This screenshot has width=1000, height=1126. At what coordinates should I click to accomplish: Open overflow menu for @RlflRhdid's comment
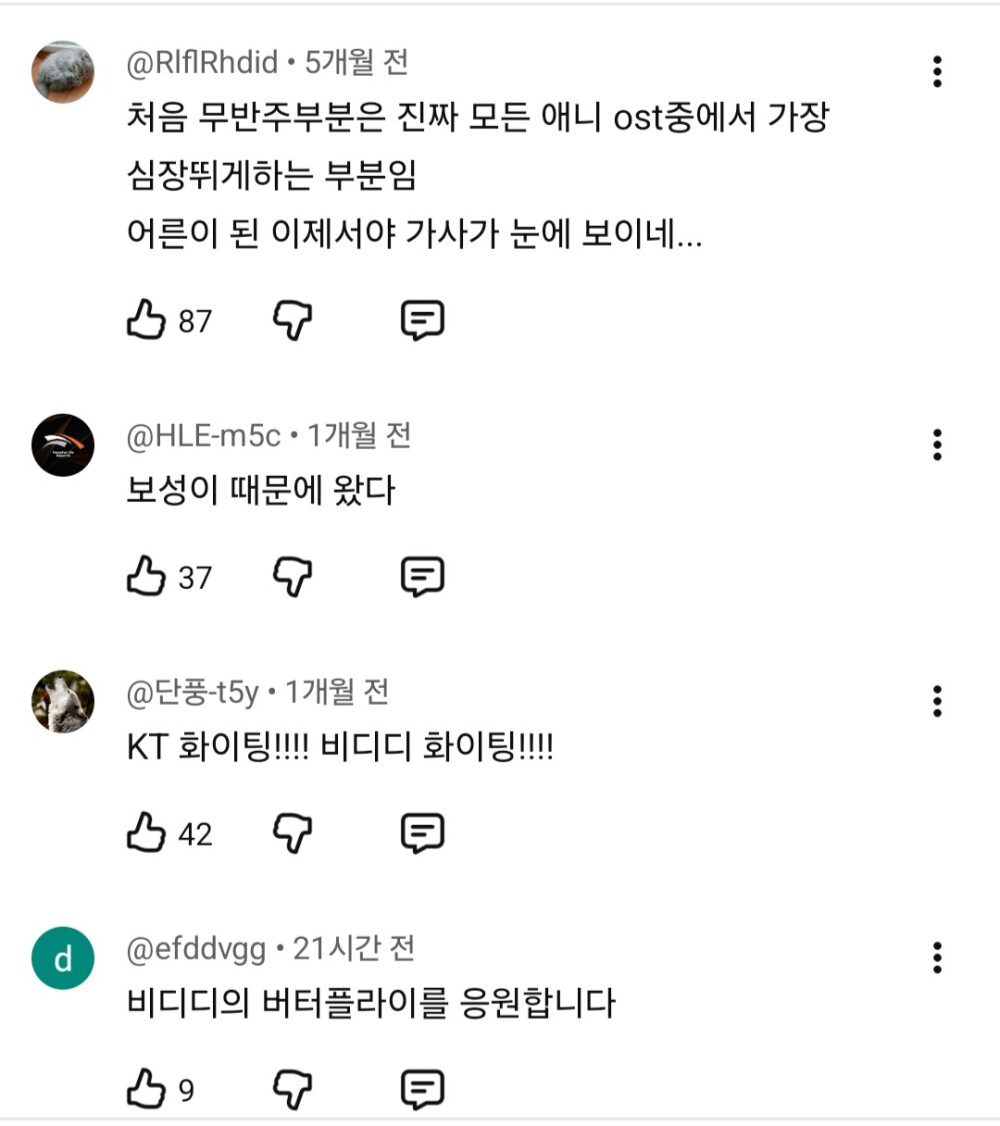tap(937, 72)
